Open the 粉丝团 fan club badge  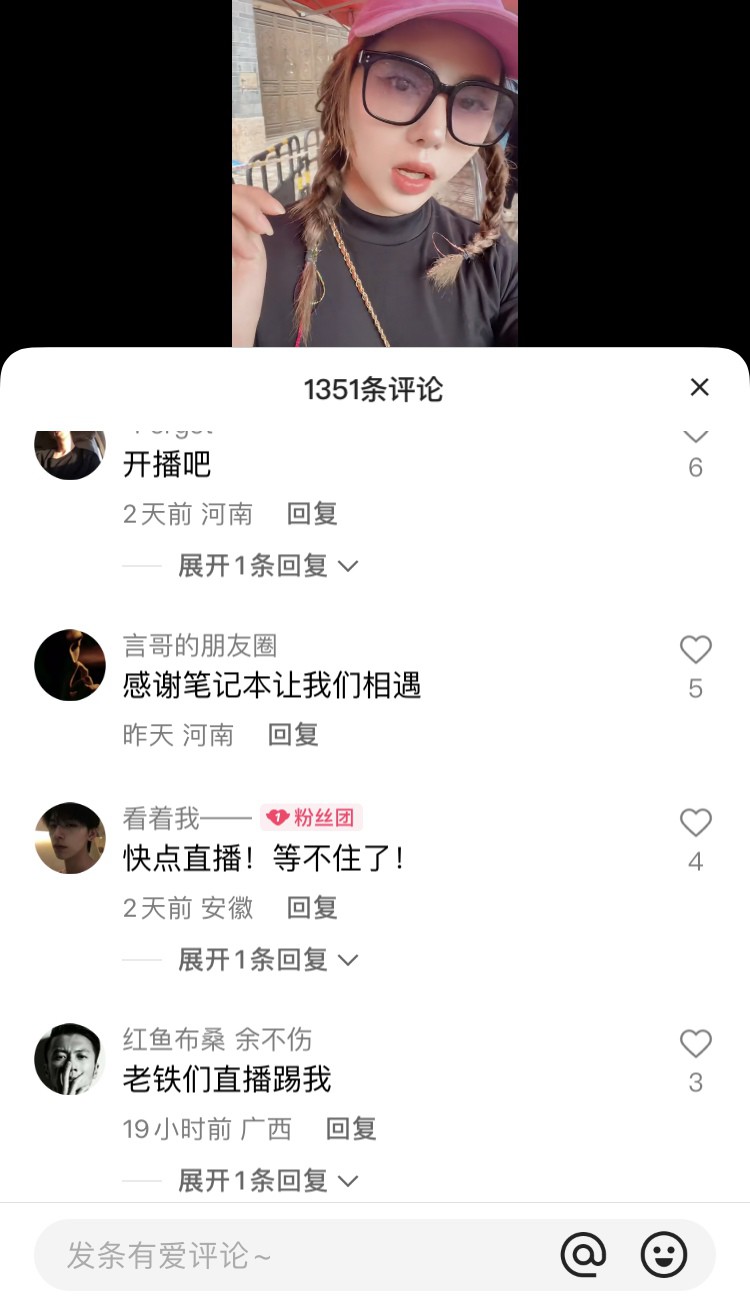point(311,818)
